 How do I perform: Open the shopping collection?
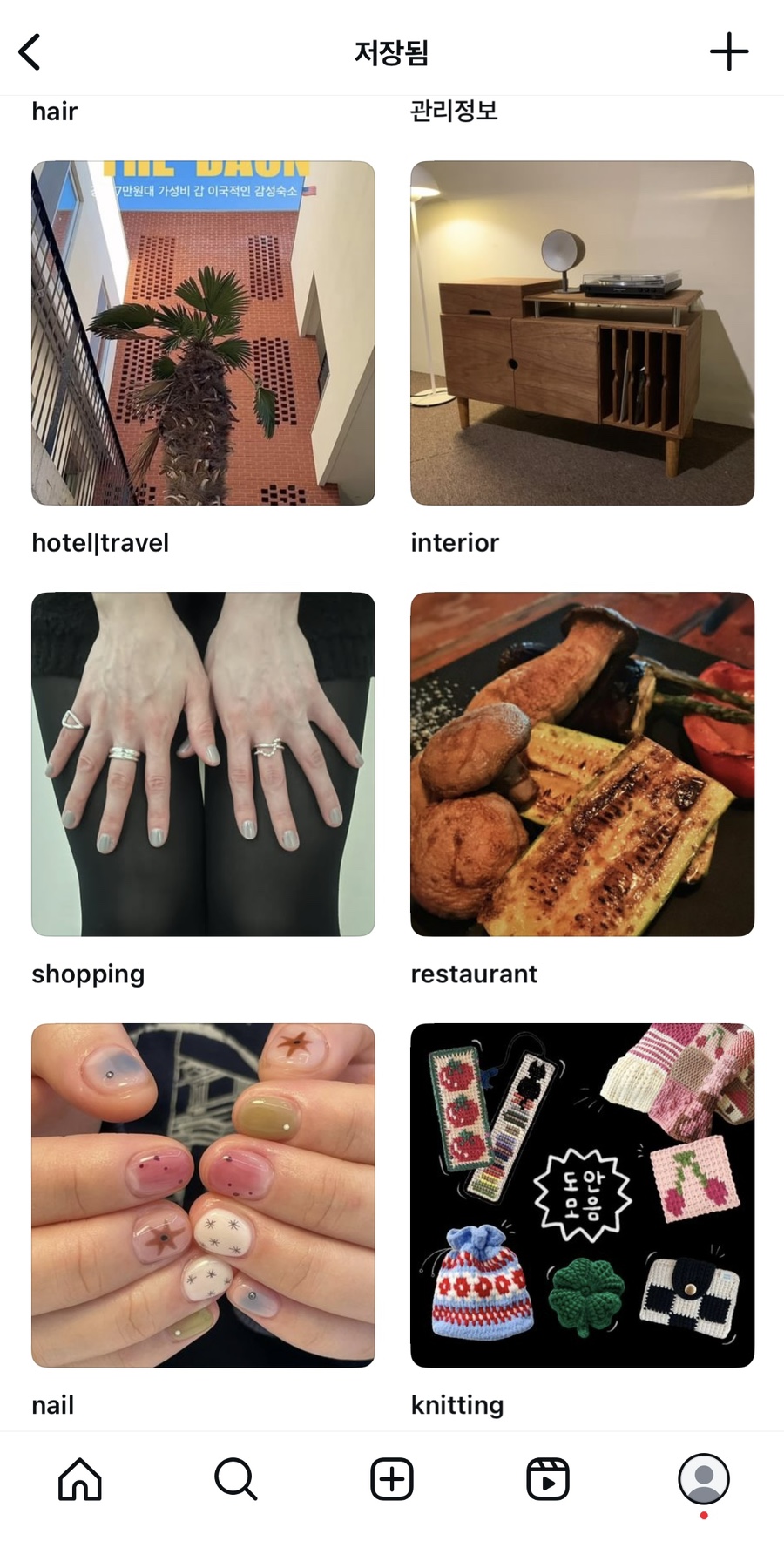click(203, 764)
